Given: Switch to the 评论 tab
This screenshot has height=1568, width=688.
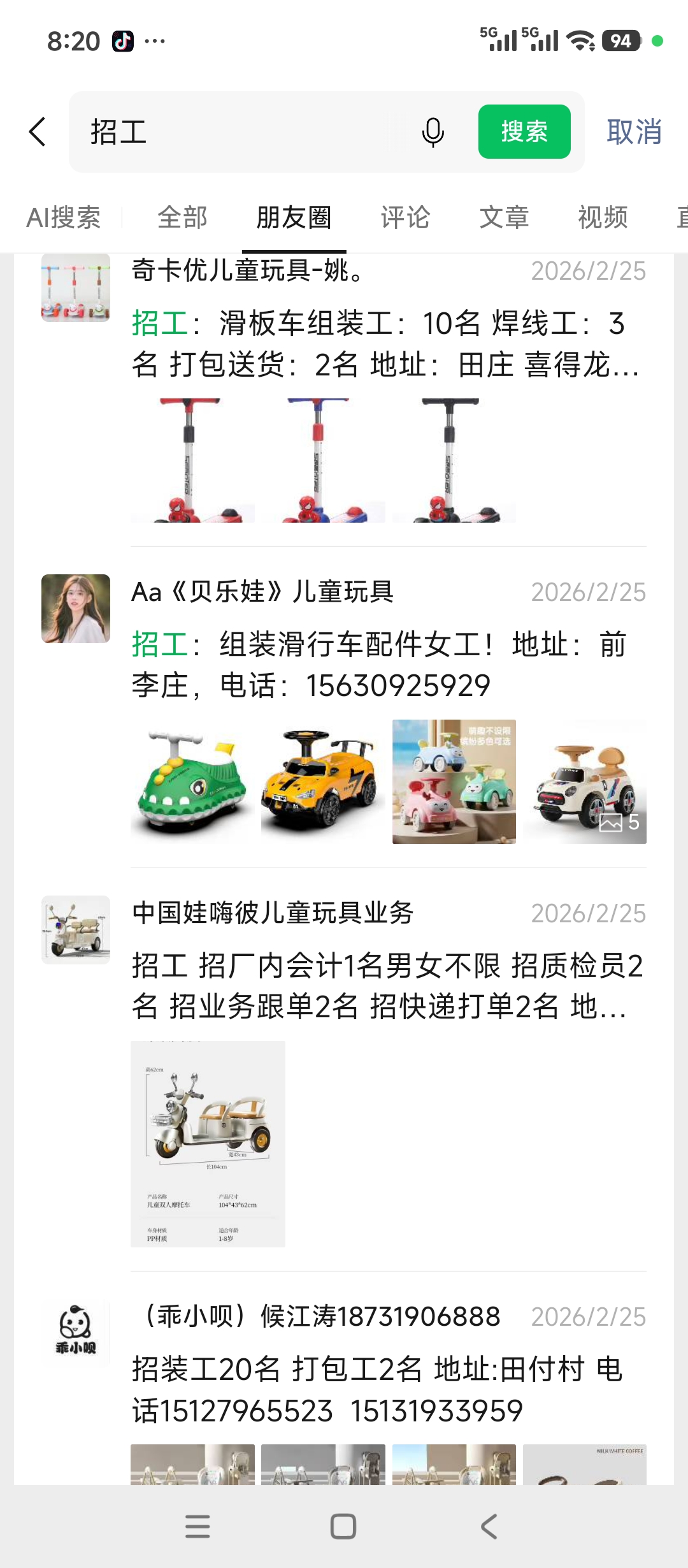Looking at the screenshot, I should tap(405, 217).
